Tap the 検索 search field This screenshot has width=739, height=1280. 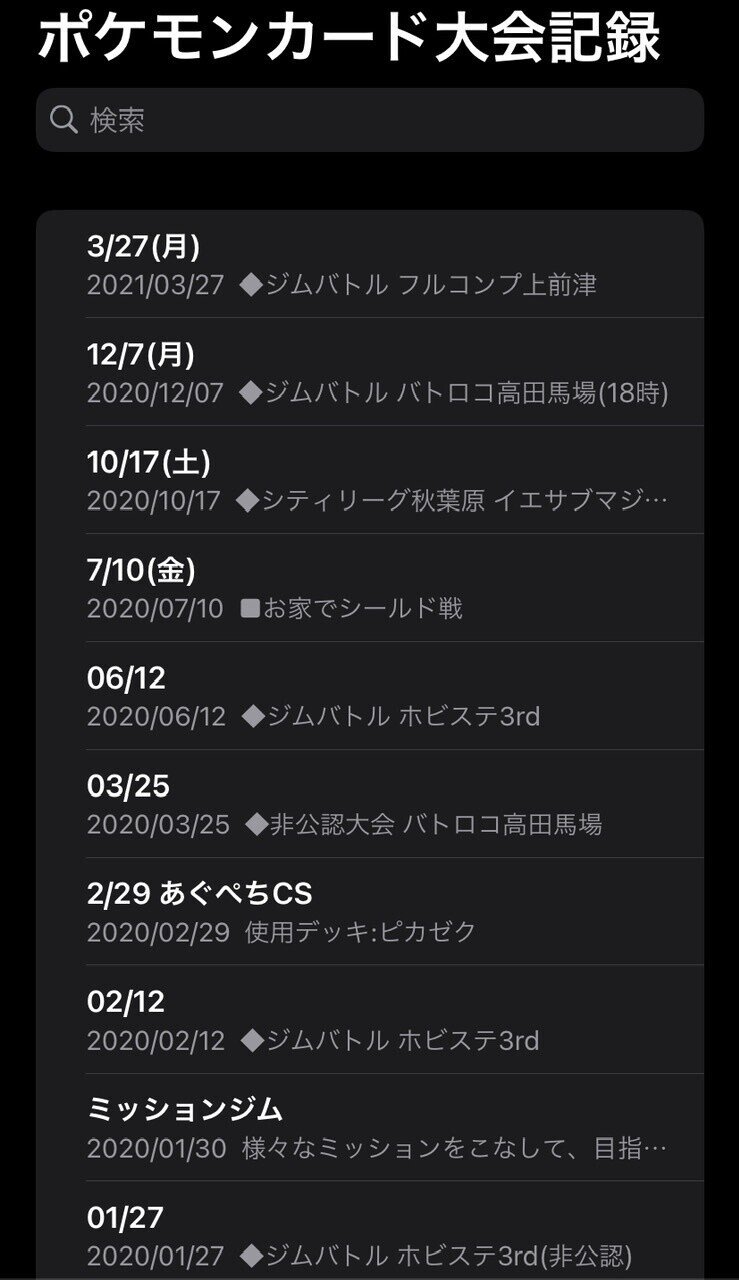coord(370,120)
